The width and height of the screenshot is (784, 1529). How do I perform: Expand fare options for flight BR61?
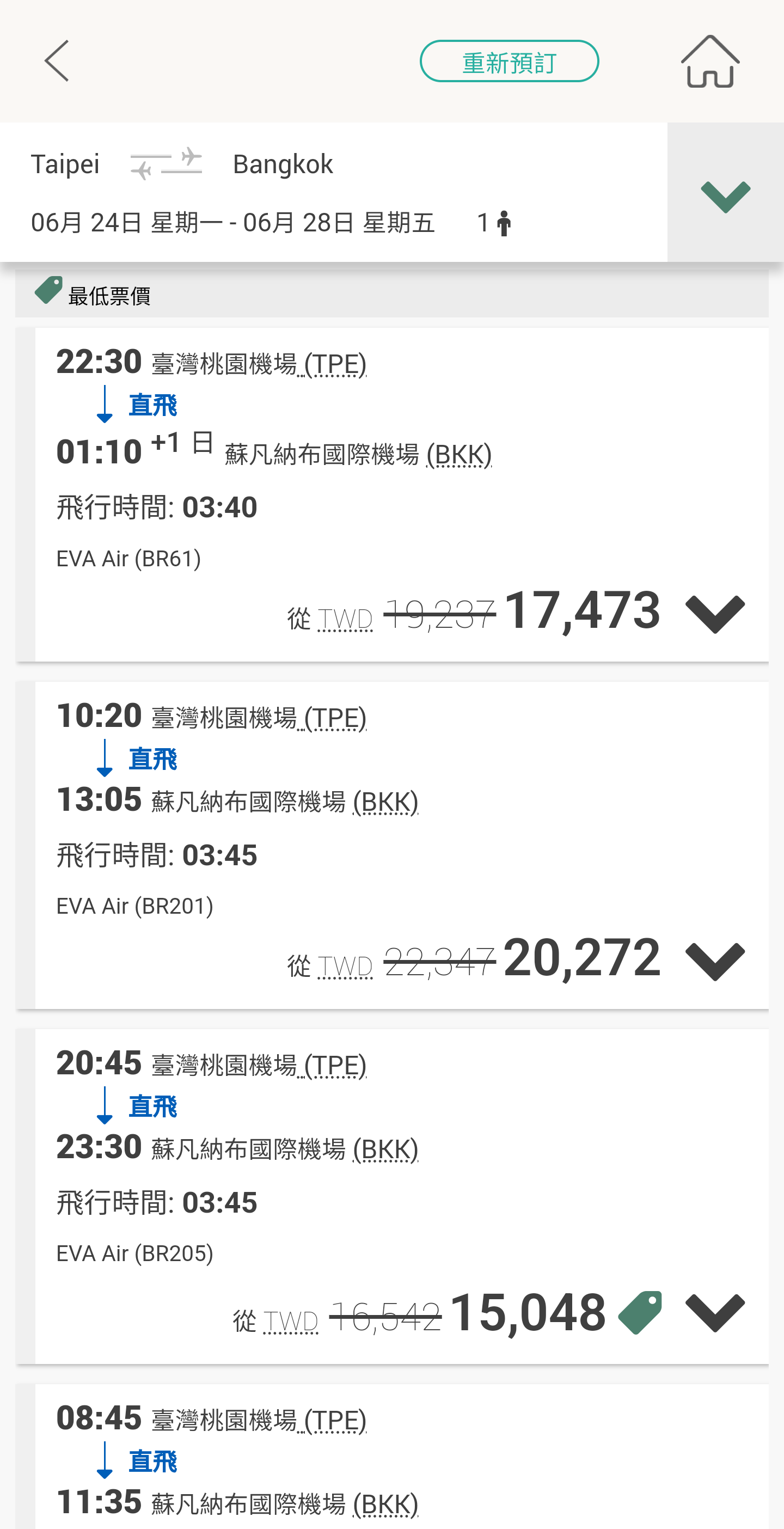pyautogui.click(x=714, y=614)
